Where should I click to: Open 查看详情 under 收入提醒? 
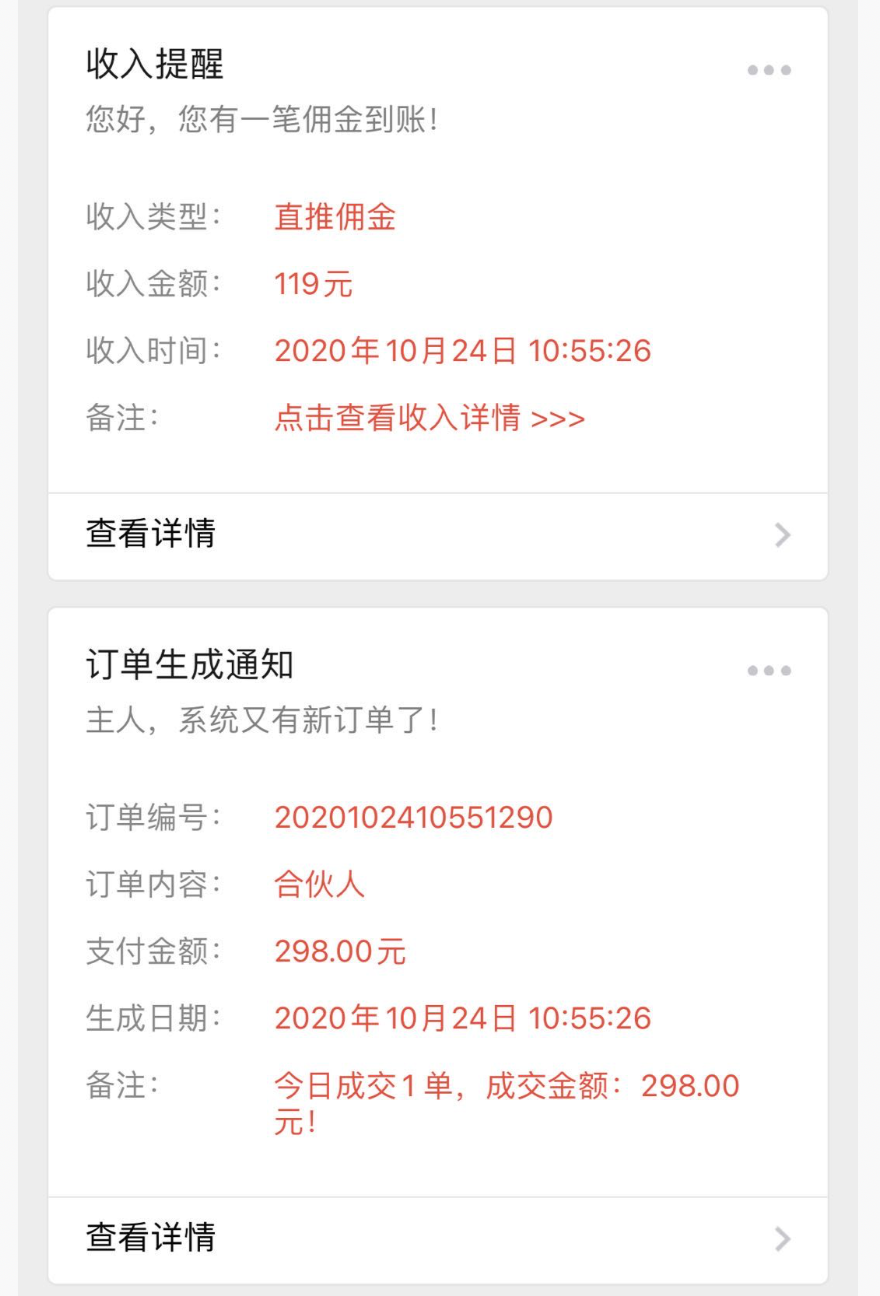coord(437,535)
